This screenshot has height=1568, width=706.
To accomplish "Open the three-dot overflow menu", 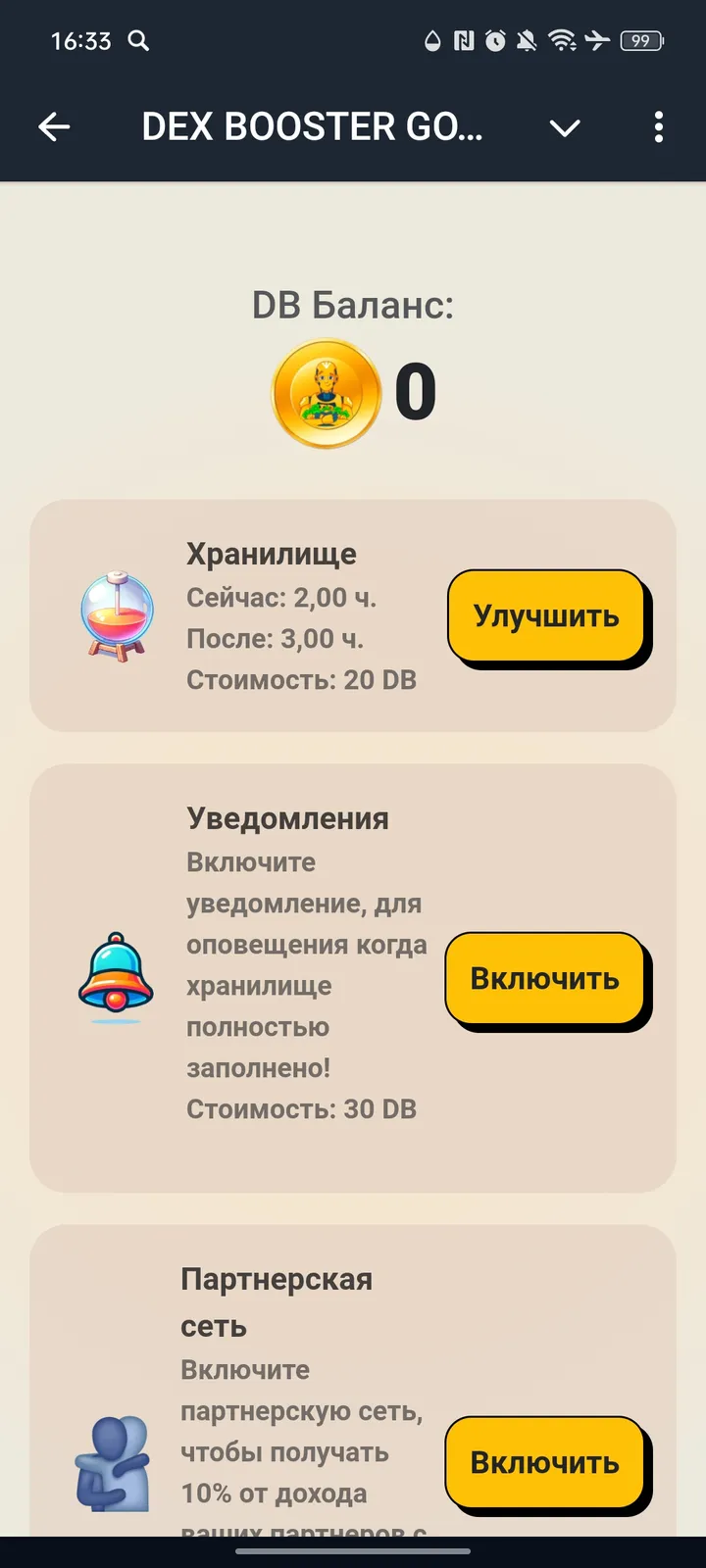I will (x=659, y=127).
